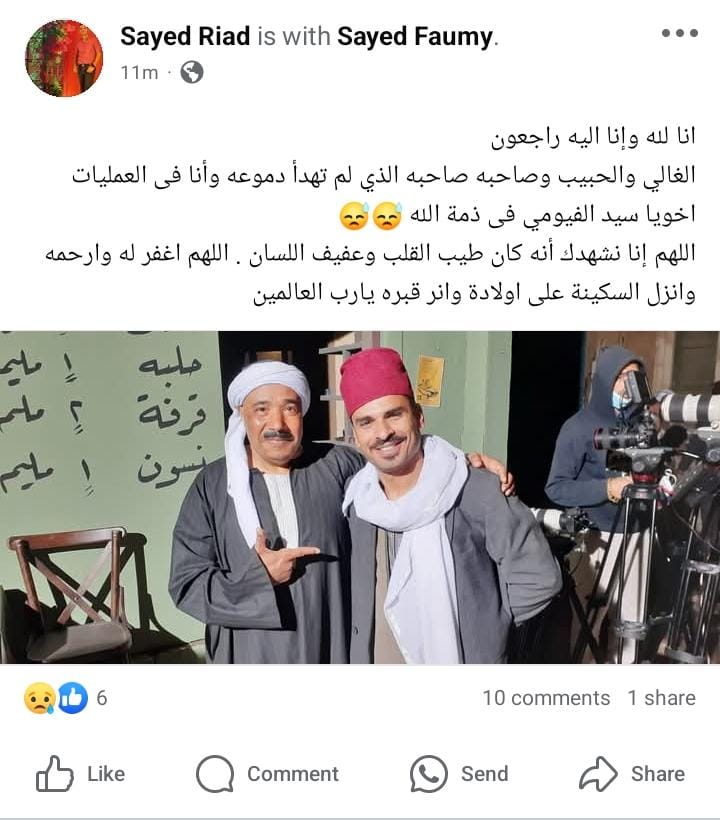The height and width of the screenshot is (820, 720).
Task: Open the post's three-dot options menu
Action: [x=680, y=33]
